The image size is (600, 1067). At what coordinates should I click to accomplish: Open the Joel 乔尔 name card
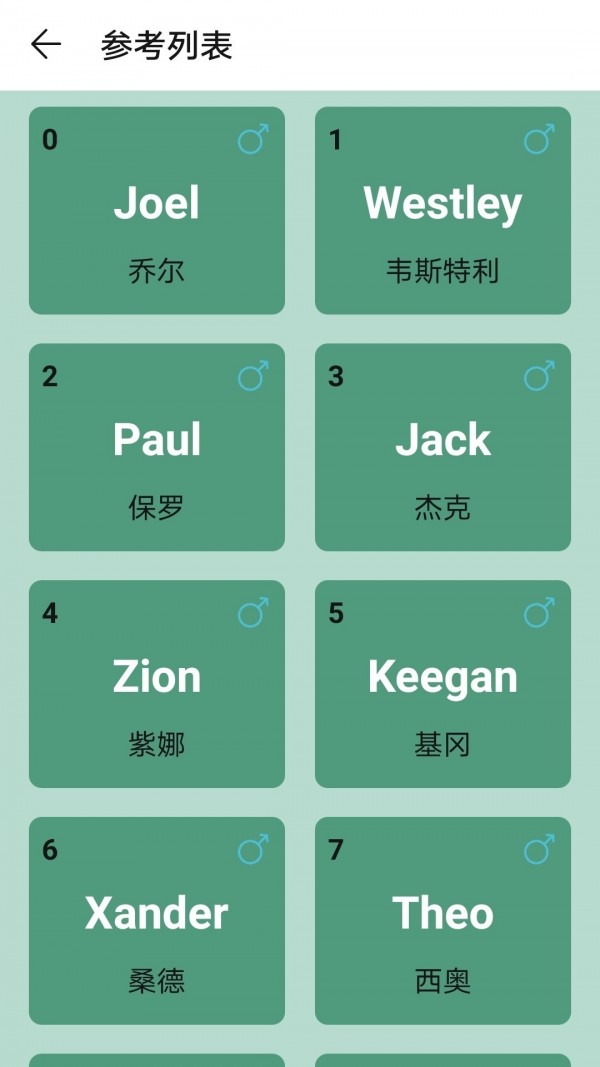tap(157, 211)
